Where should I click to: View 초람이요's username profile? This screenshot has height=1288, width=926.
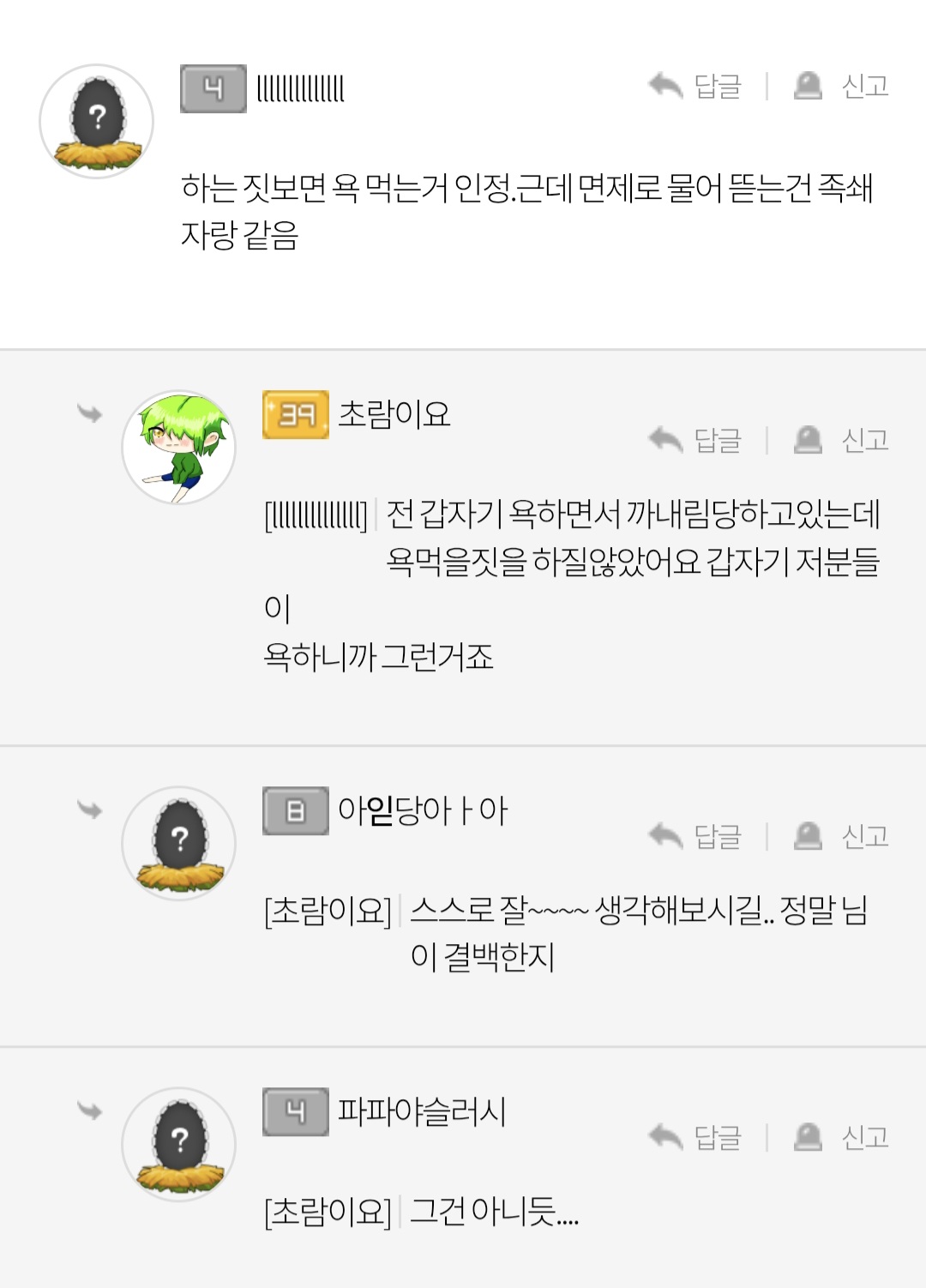(x=394, y=414)
